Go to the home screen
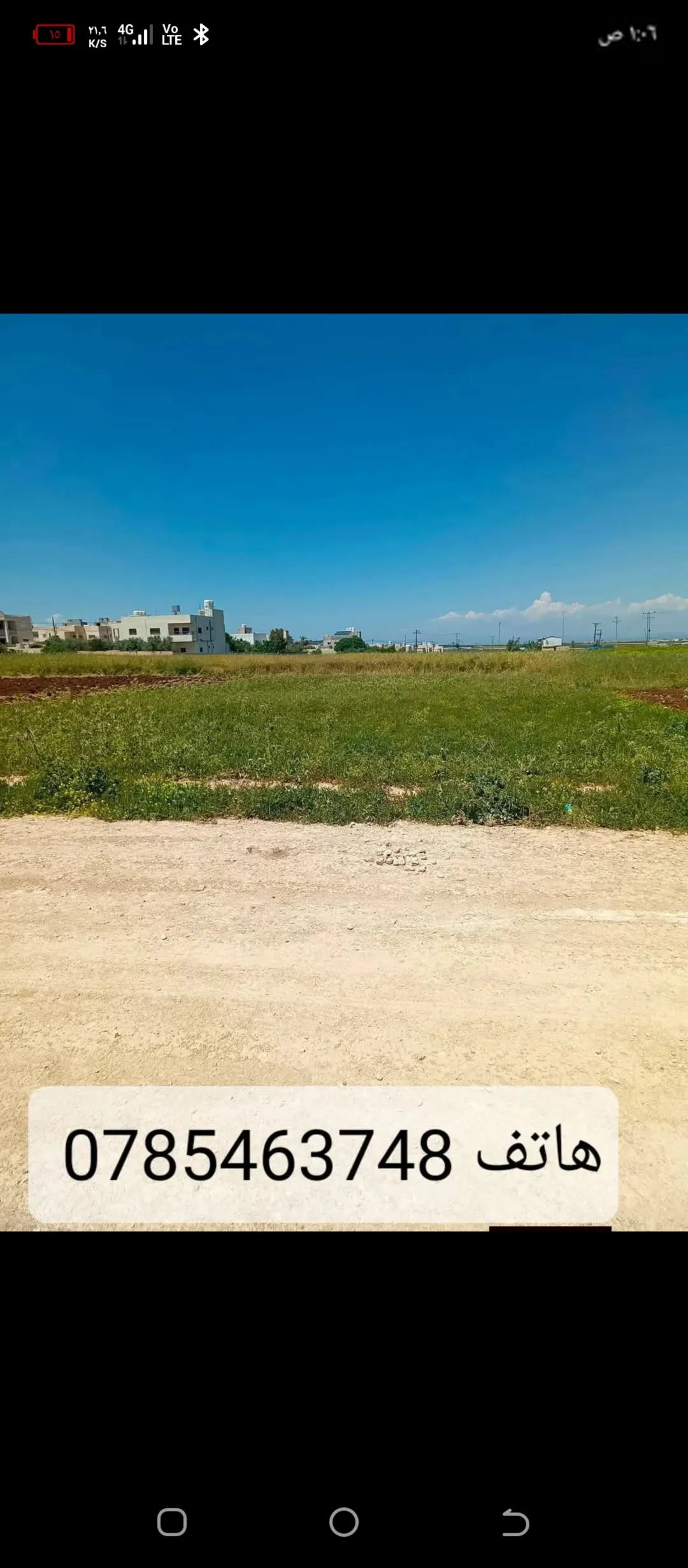The width and height of the screenshot is (688, 1568). 344,1523
